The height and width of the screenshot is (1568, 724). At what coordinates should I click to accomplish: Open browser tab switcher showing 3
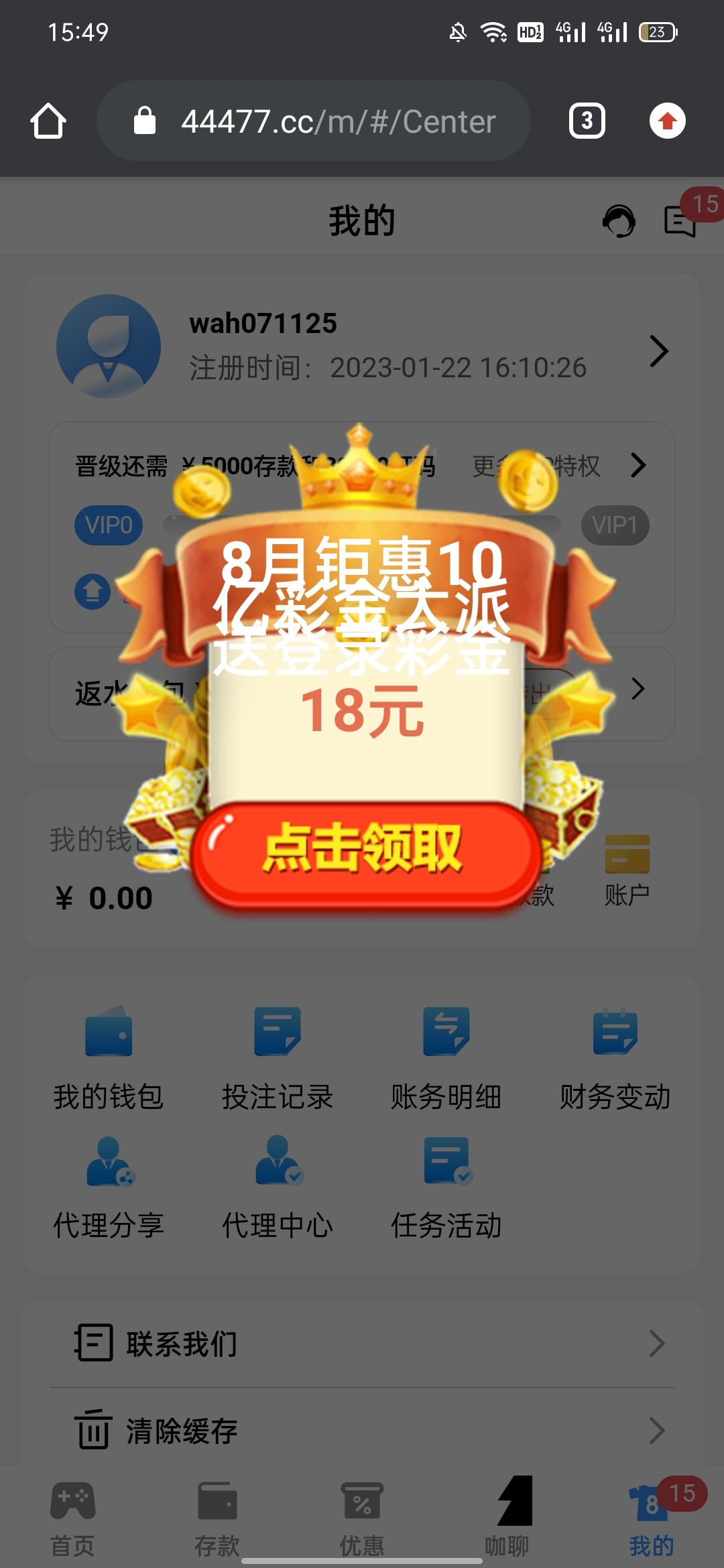coord(587,121)
